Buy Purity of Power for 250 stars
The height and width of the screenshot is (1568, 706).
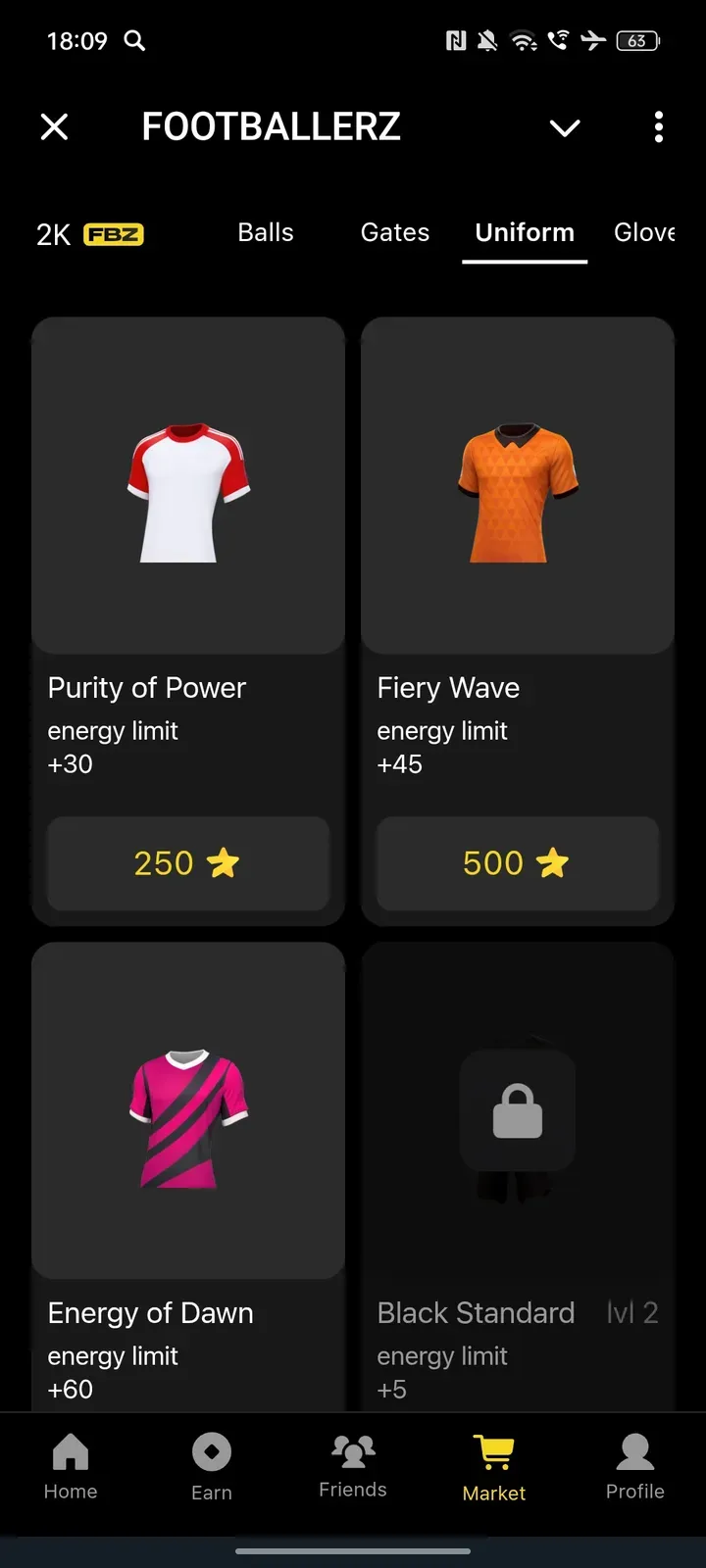[188, 863]
